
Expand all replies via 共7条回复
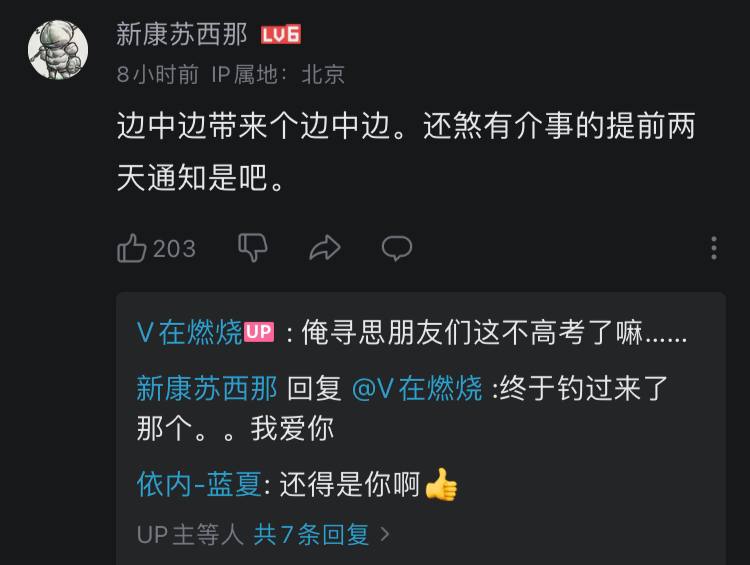click(x=320, y=534)
